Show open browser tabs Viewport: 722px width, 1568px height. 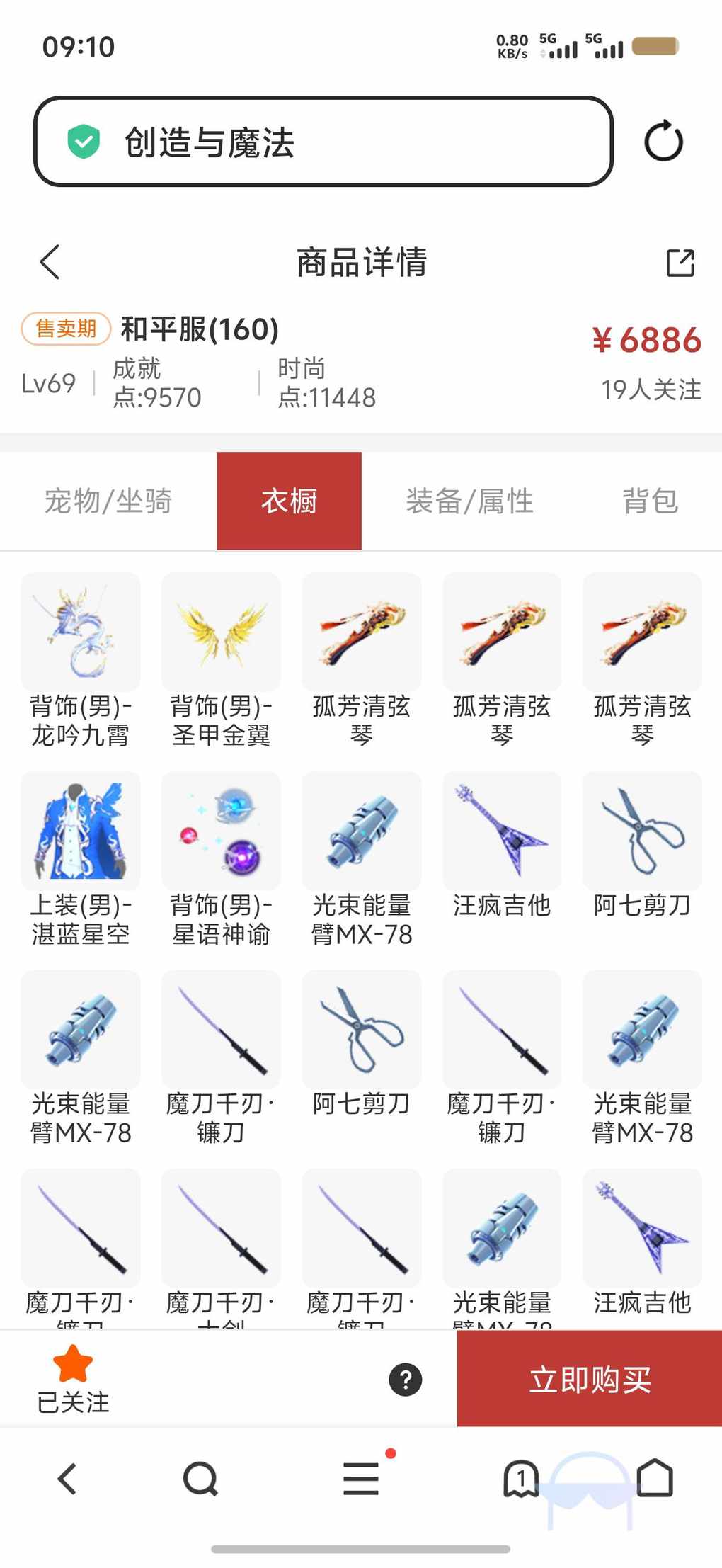coord(521,1479)
